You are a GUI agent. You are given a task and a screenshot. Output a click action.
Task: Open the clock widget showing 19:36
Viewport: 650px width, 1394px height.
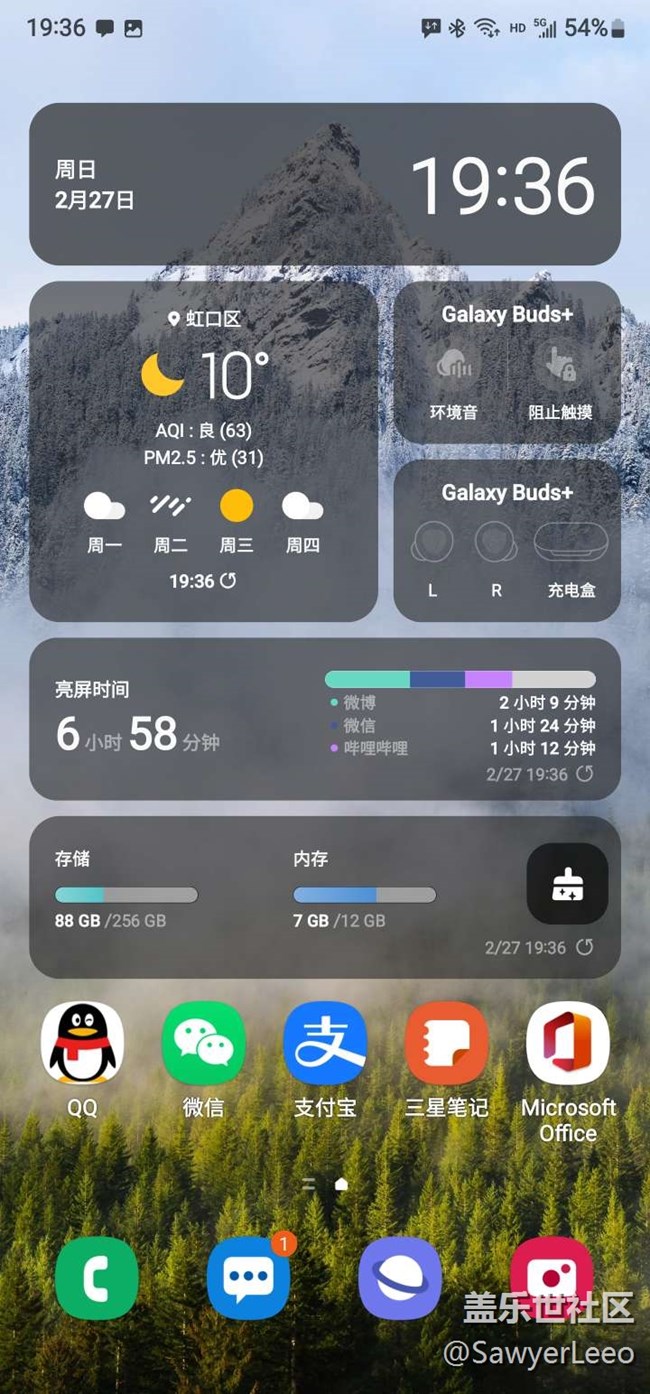click(503, 186)
